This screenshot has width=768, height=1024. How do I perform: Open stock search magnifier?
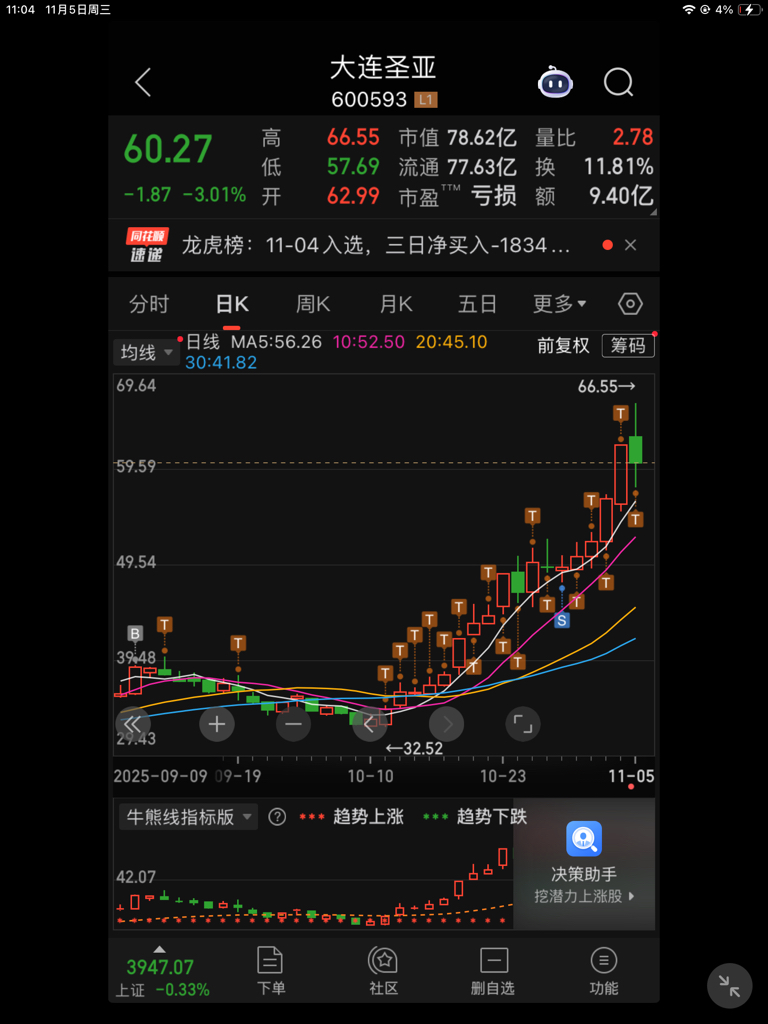tap(618, 83)
